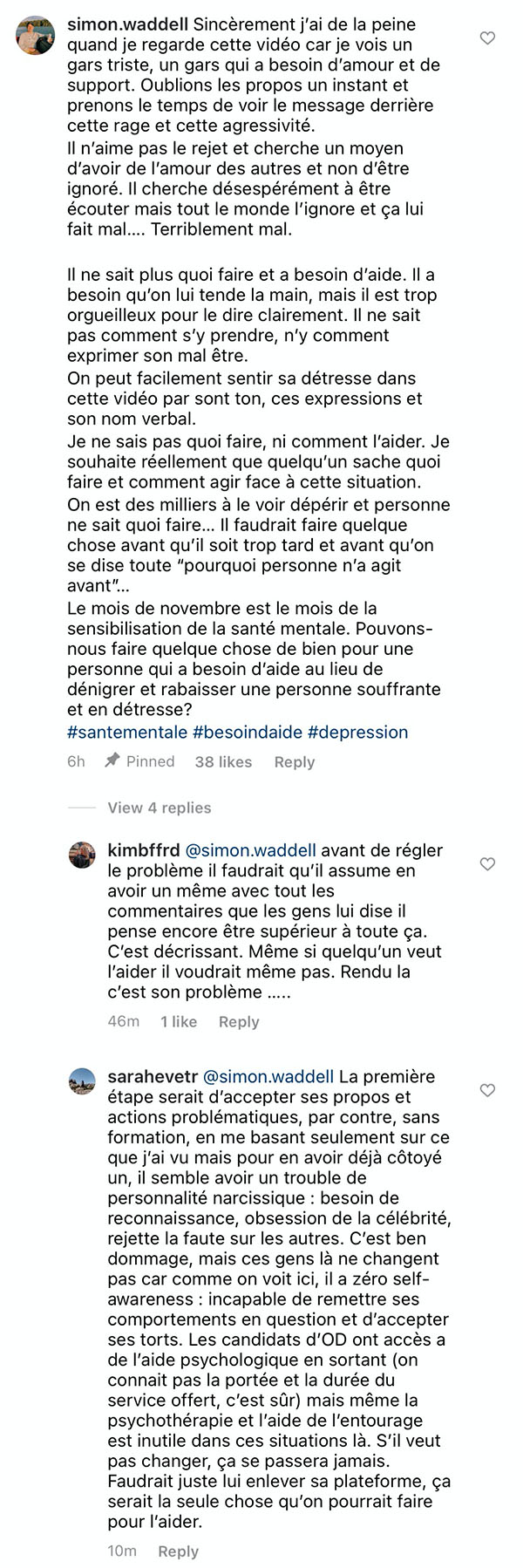
Task: Reply to sarahevetr's comment
Action: tap(178, 1551)
